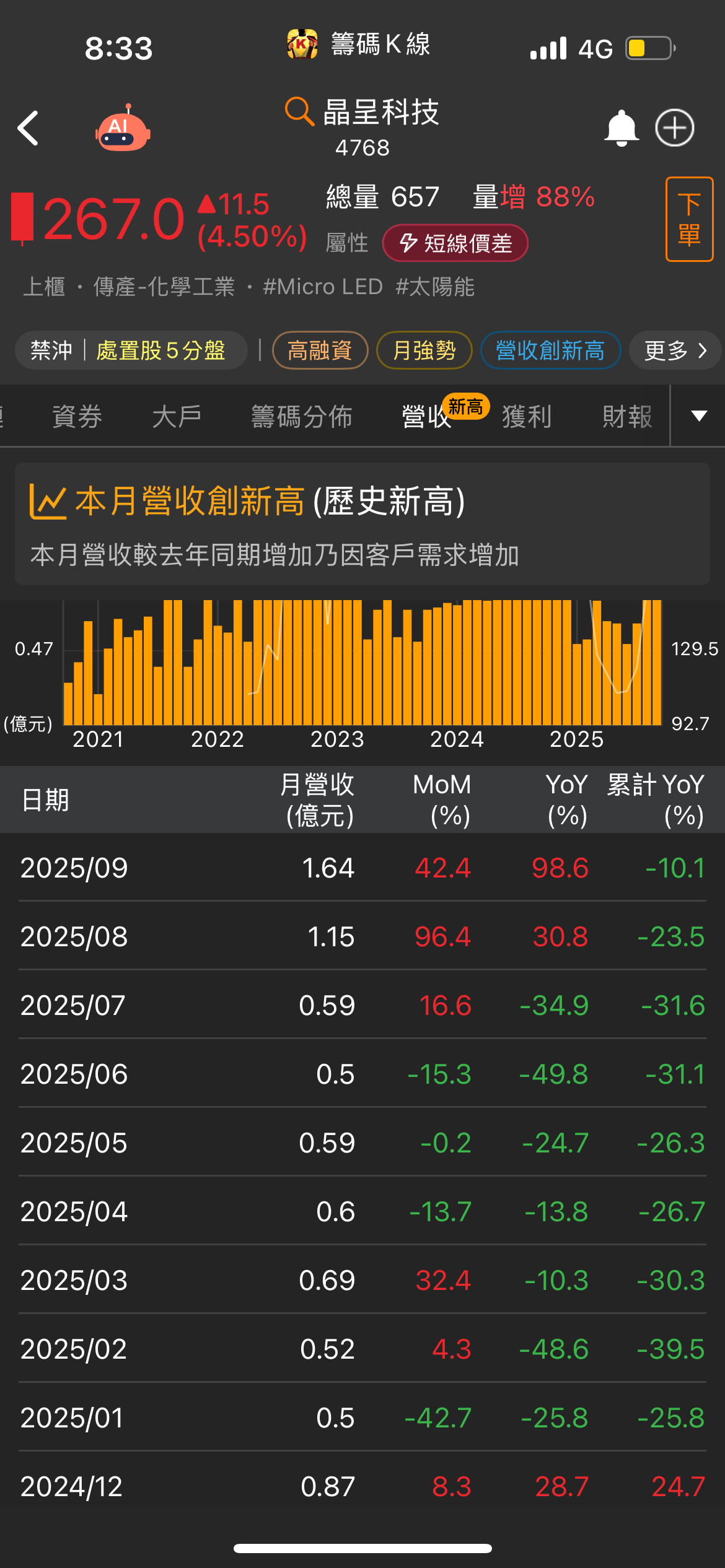The width and height of the screenshot is (725, 1568).
Task: Search stocks via 晶呈科技 title
Action: coord(362,113)
